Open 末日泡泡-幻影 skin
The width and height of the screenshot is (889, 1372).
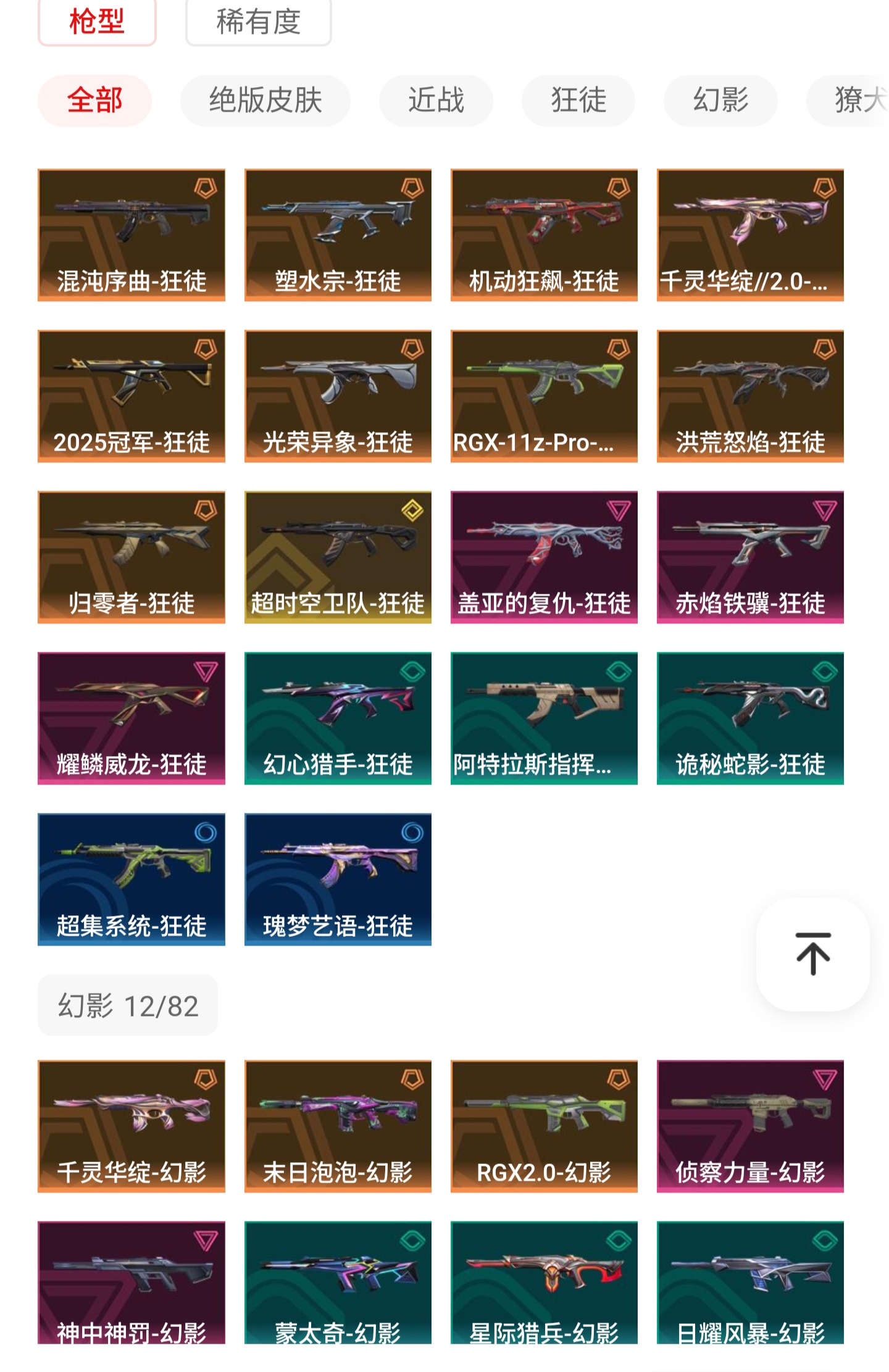pos(338,1126)
